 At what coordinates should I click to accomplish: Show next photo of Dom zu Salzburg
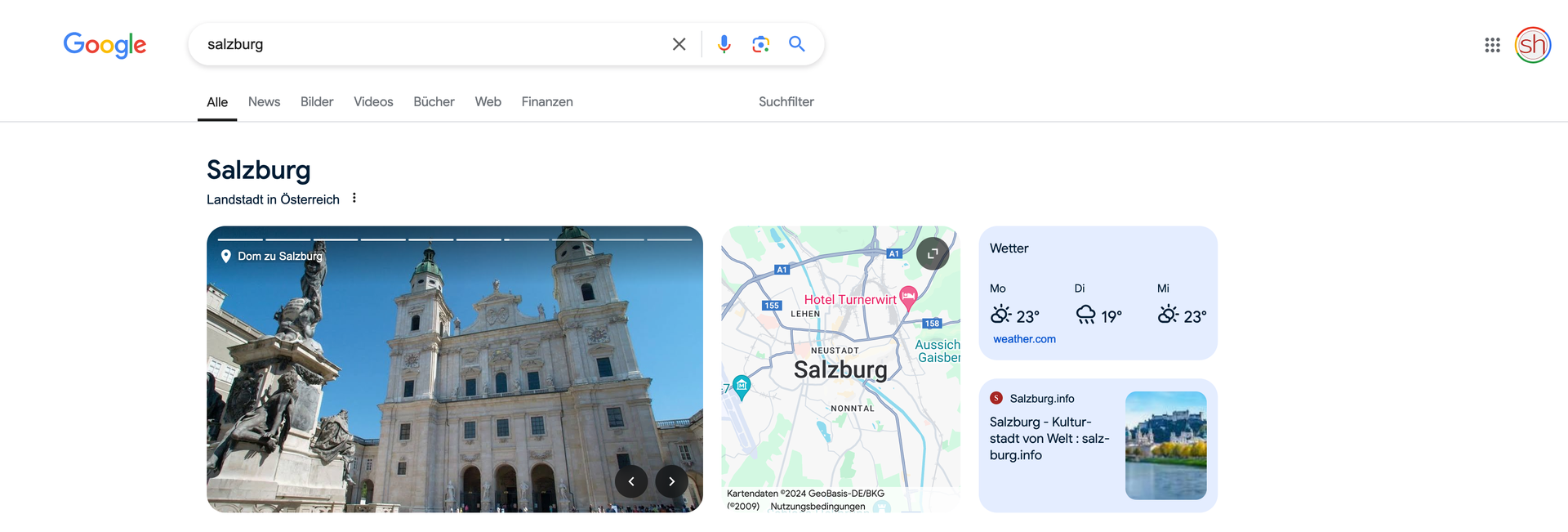671,481
